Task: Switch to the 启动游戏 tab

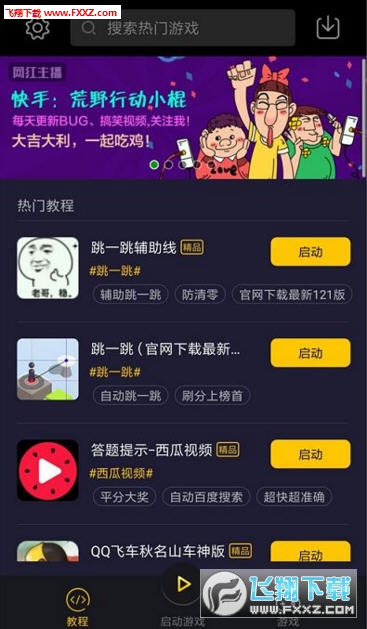Action: pos(183,600)
